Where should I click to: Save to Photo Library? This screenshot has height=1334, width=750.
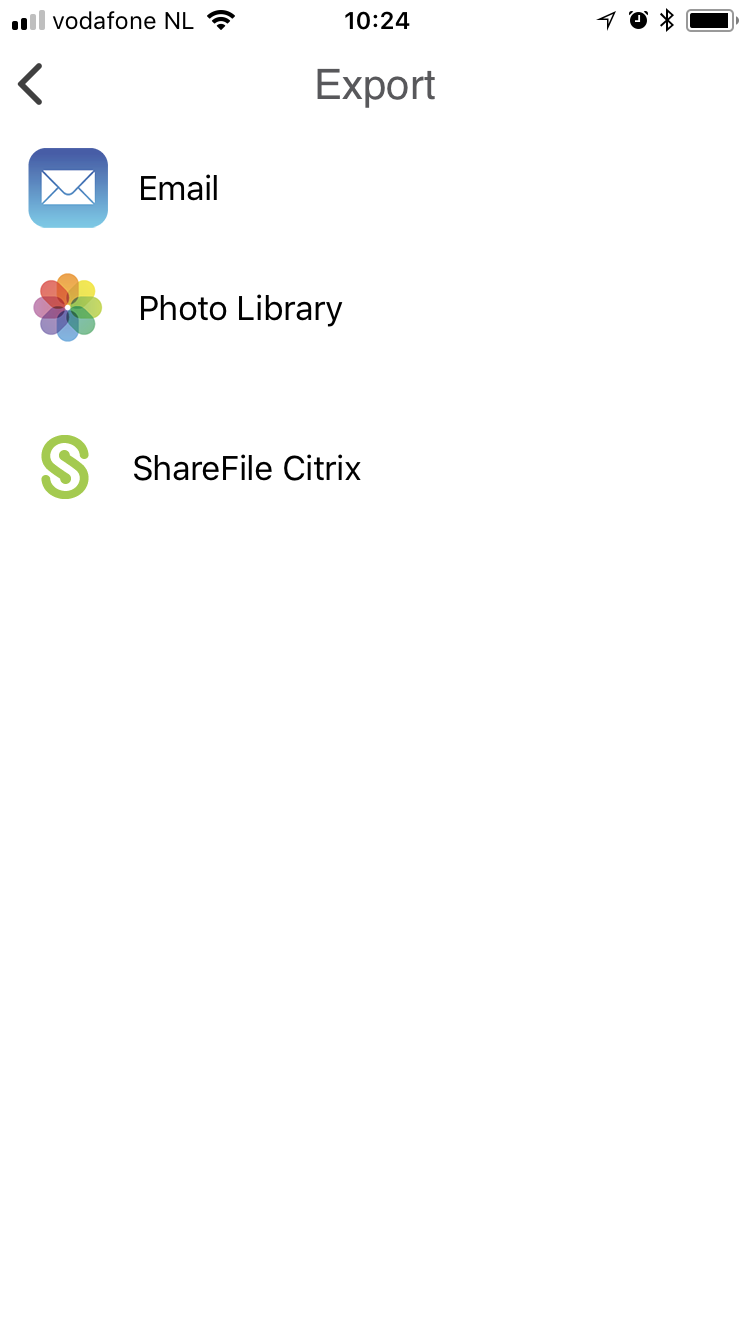coord(240,308)
